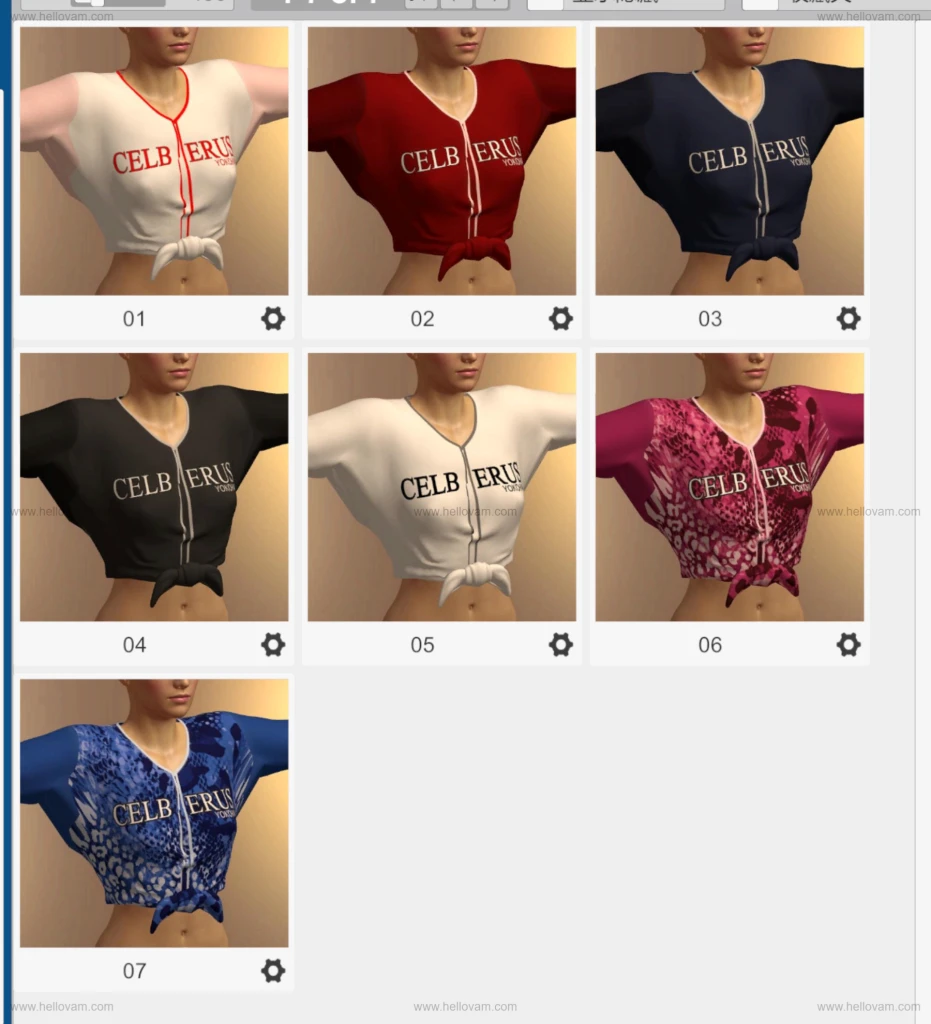Select the navy blue shirt variant

[x=729, y=158]
